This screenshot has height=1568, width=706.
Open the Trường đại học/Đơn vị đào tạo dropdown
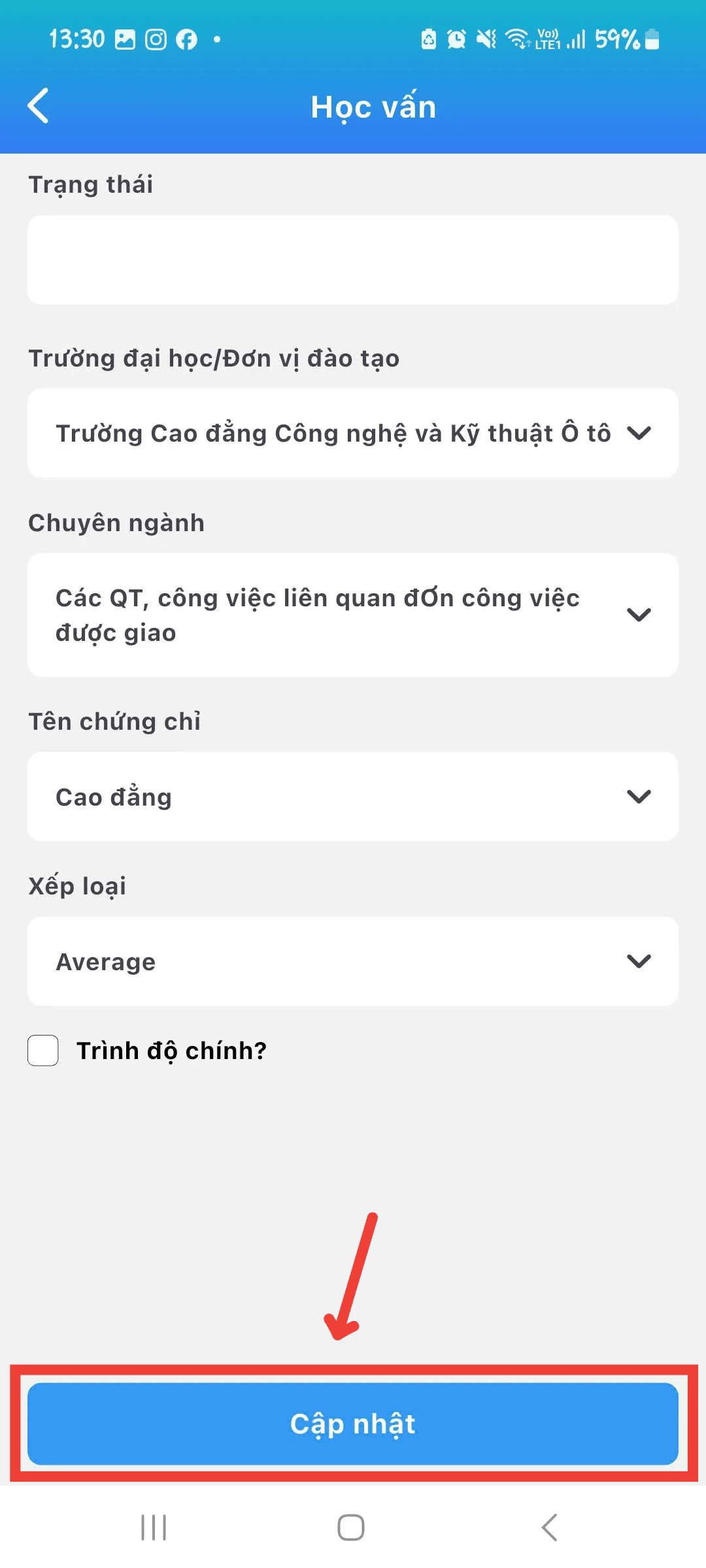pos(352,433)
